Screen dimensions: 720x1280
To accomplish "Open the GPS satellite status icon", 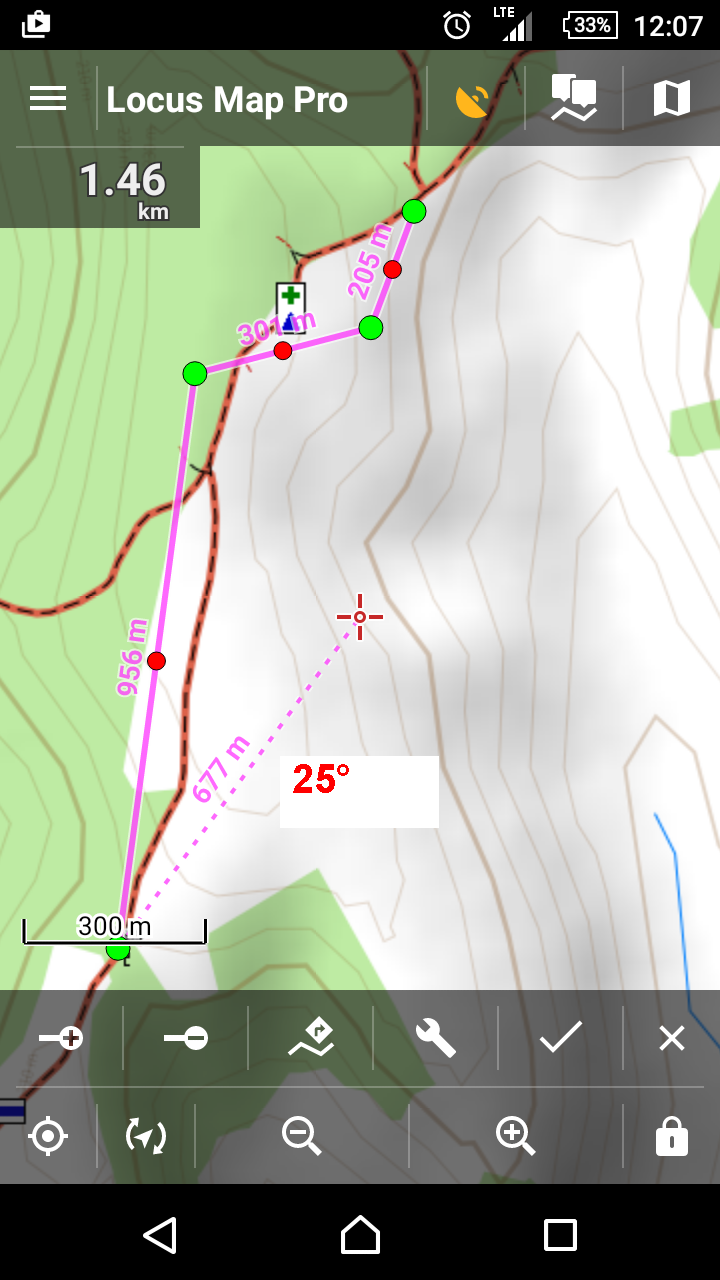I will [x=474, y=99].
